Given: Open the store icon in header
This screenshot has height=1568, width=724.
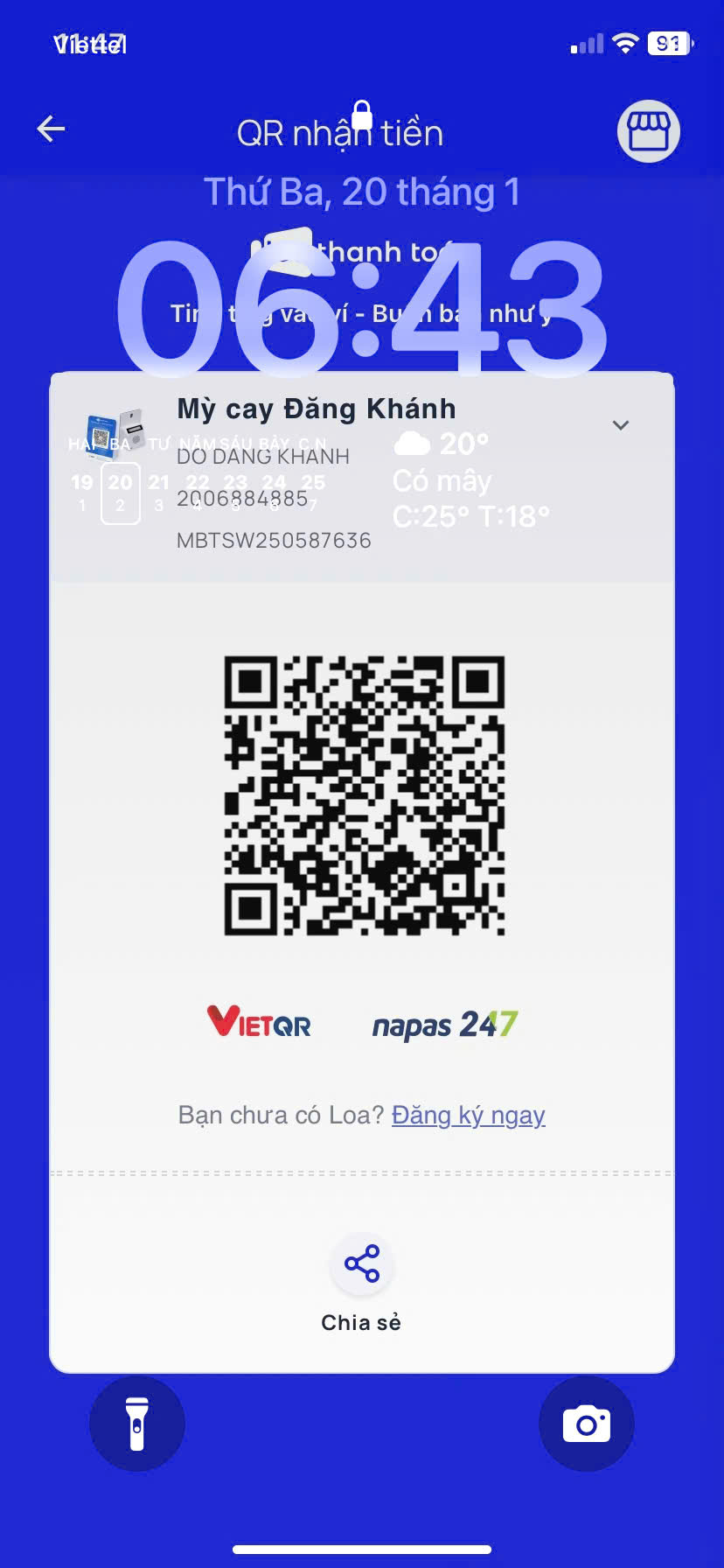Looking at the screenshot, I should click(x=648, y=132).
